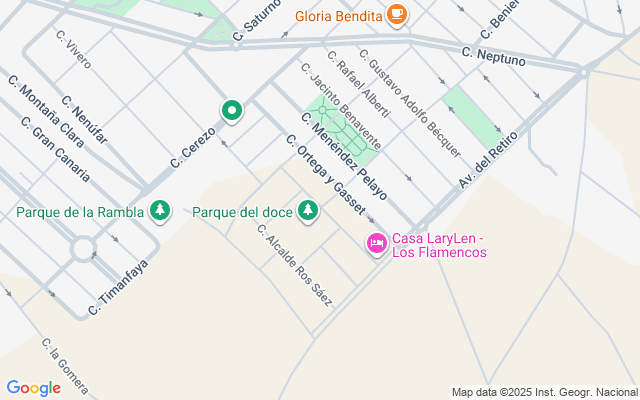Open Casa LaryLen - Los Flamencos lodging pin
Screen dimensions: 640x400
pyautogui.click(x=377, y=244)
